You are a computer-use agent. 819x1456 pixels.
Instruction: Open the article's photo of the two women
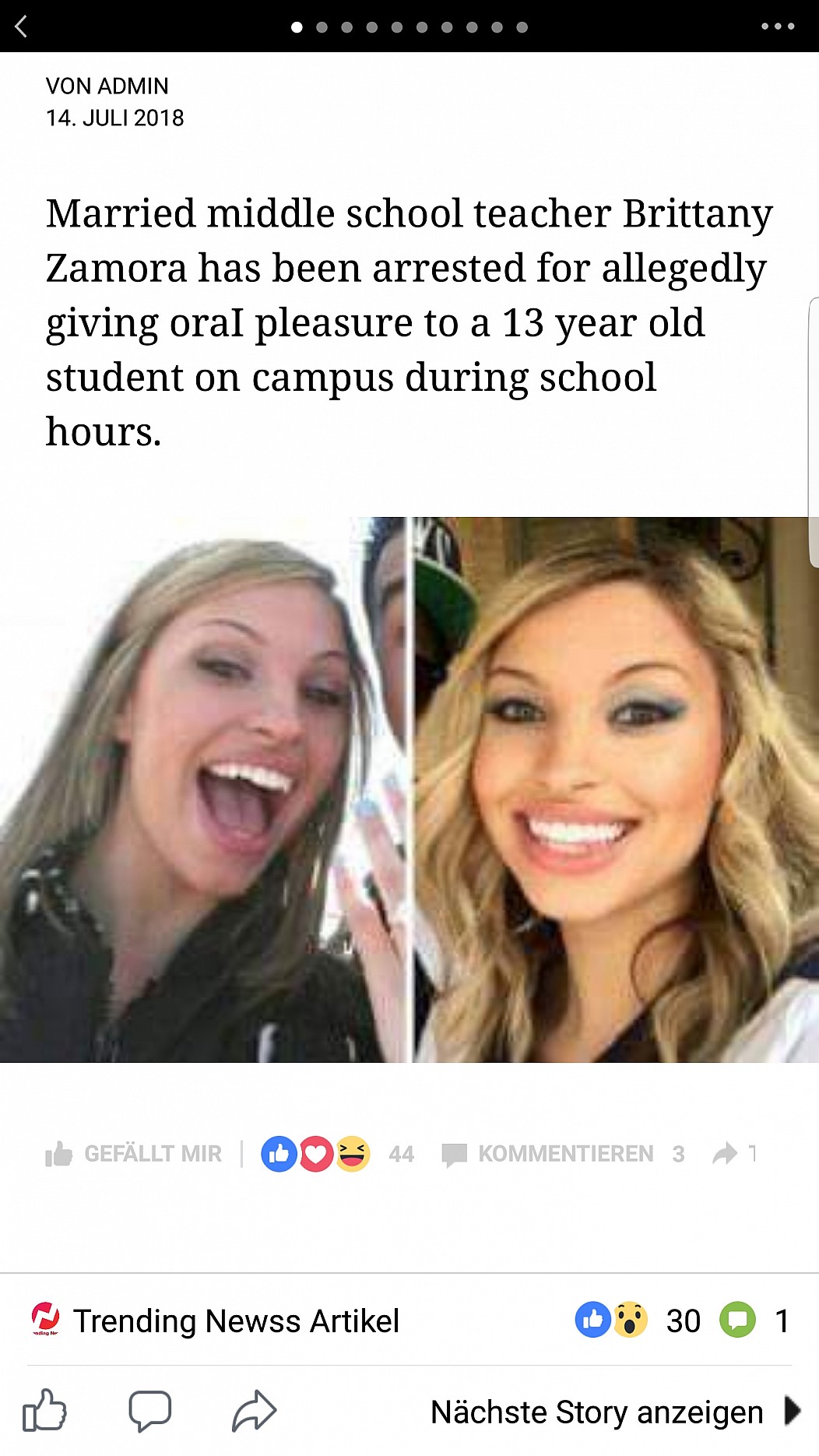[409, 790]
